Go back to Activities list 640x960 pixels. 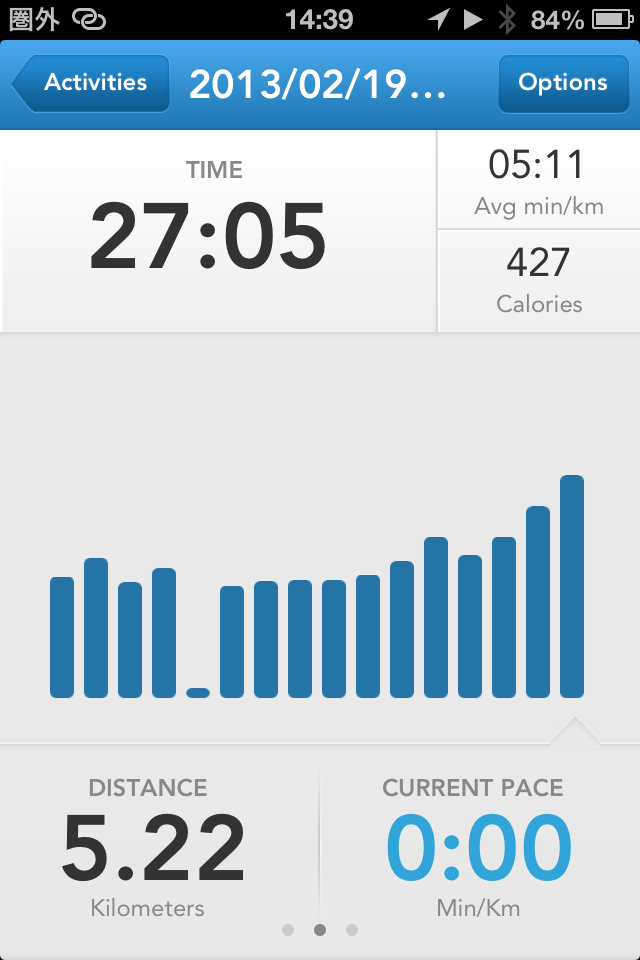[x=92, y=84]
